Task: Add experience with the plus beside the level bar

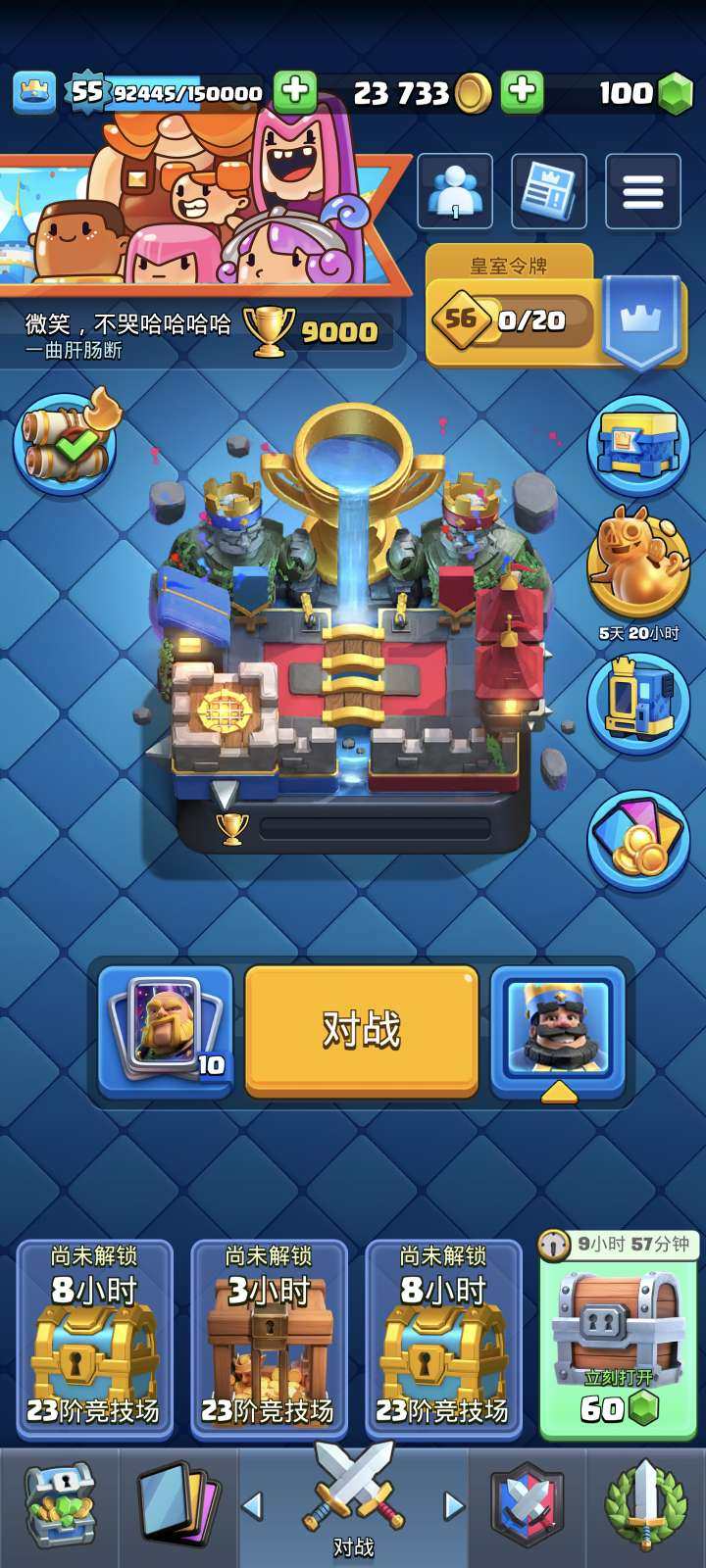Action: 294,92
